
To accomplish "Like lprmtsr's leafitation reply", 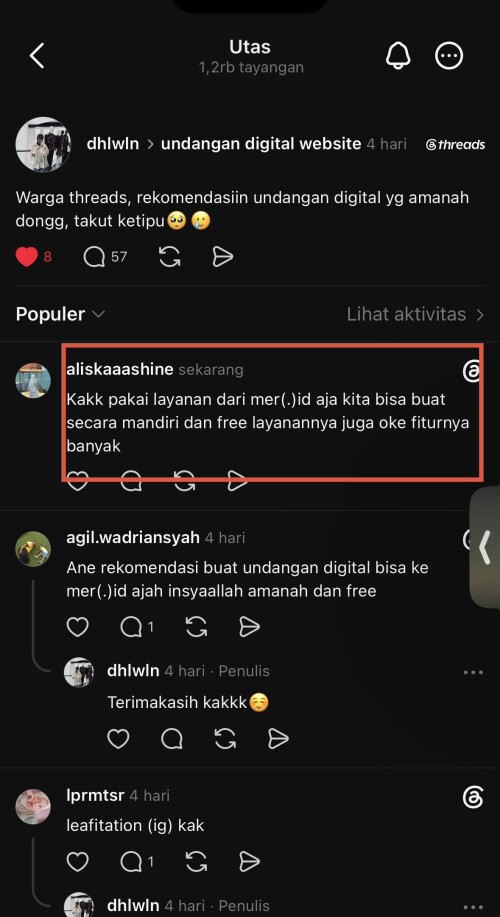I will (77, 861).
